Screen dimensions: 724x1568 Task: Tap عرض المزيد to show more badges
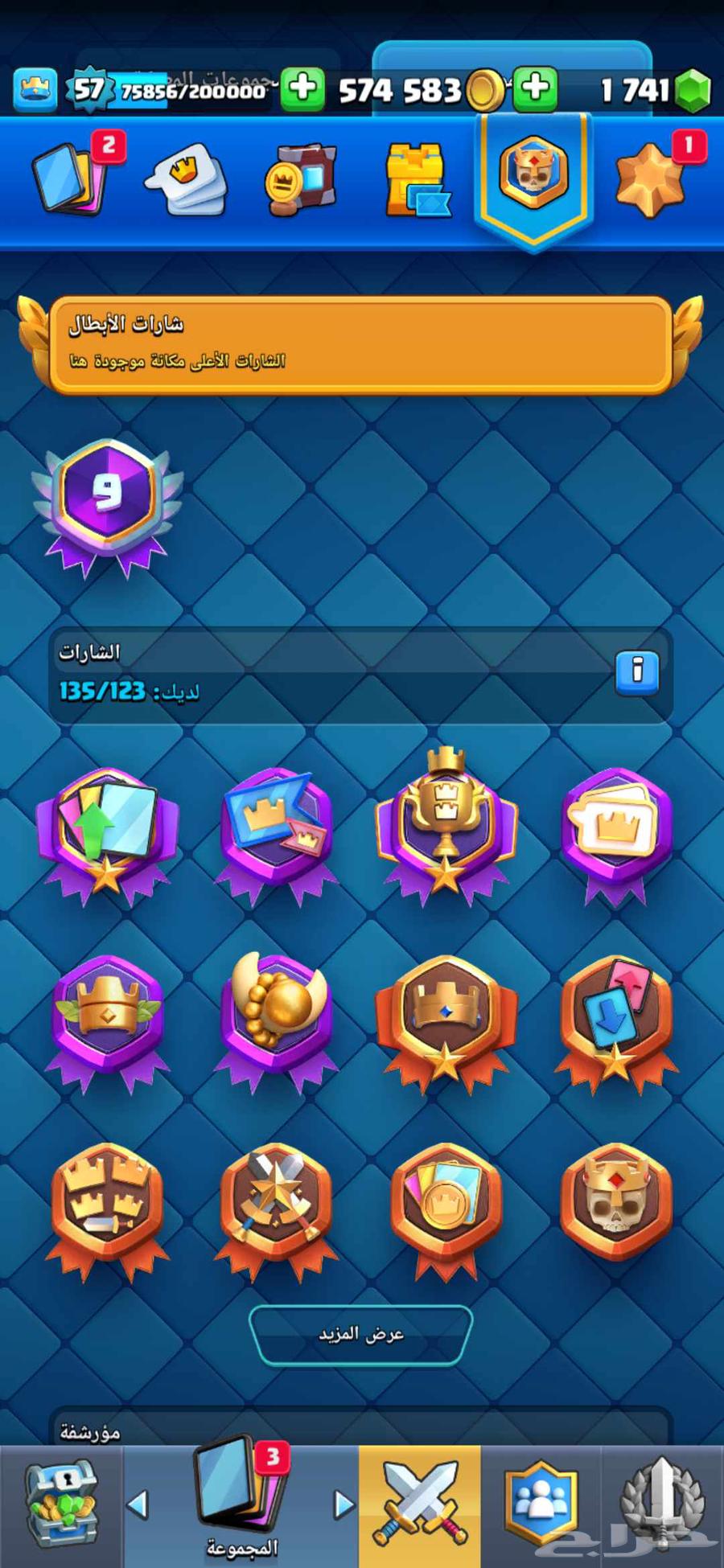[x=360, y=1335]
